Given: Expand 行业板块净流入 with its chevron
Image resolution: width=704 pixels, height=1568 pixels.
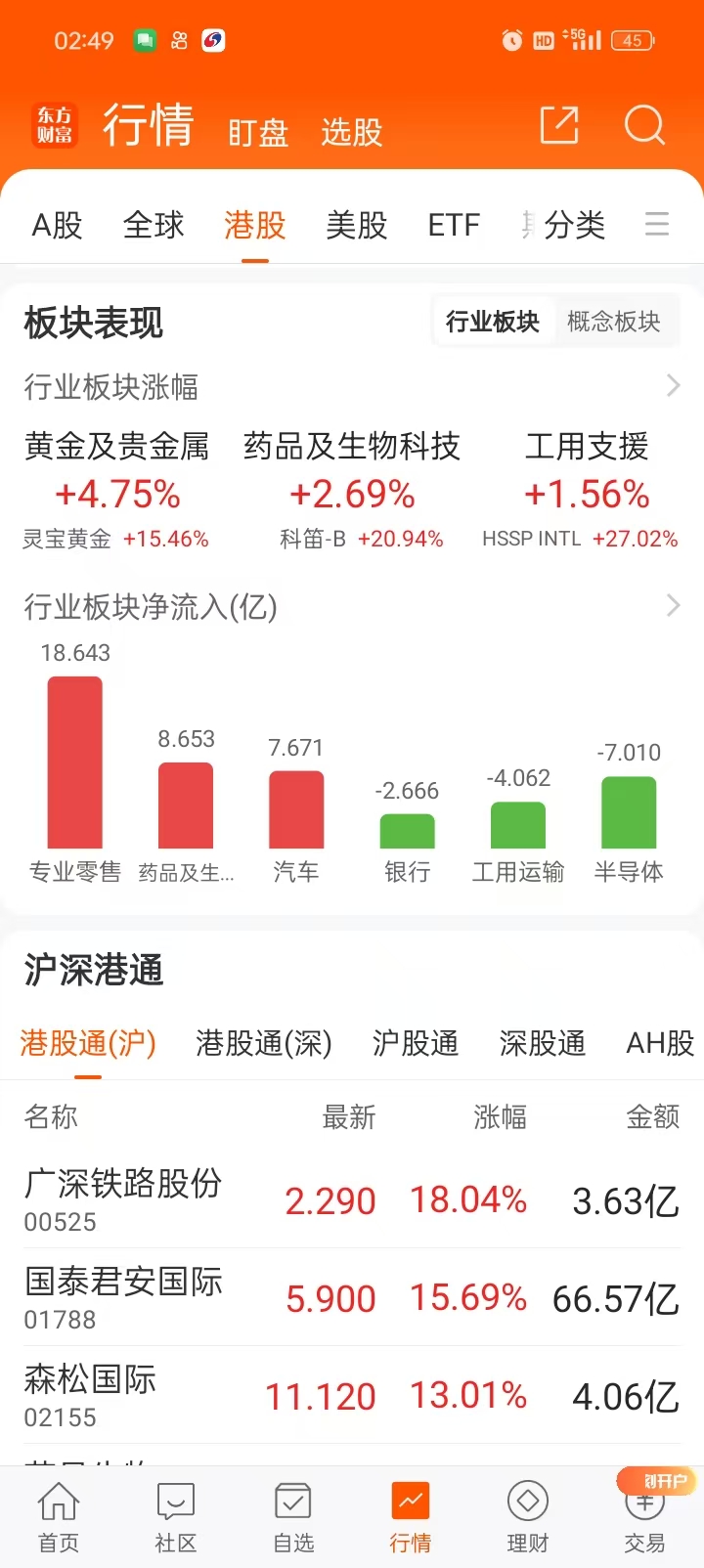Looking at the screenshot, I should 673,606.
